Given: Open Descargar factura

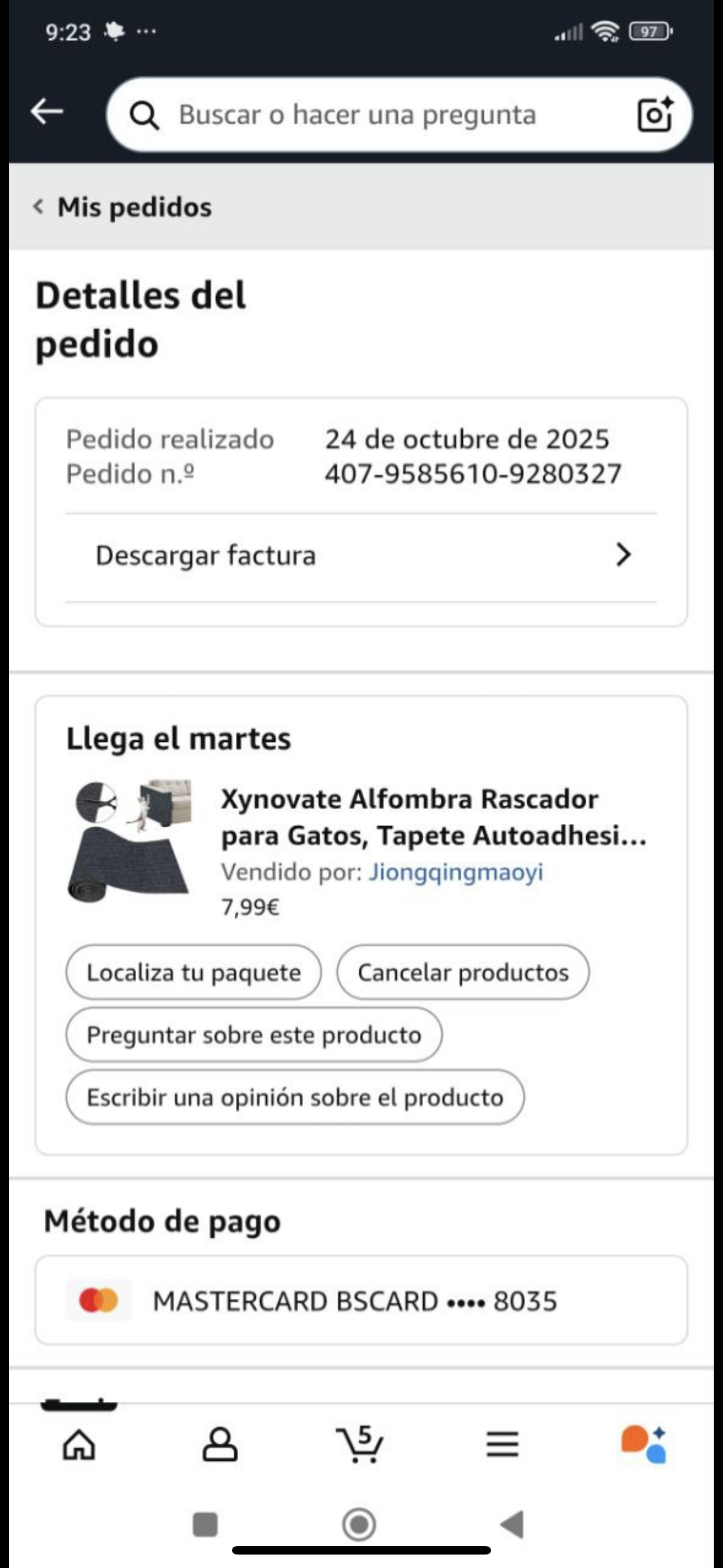Looking at the screenshot, I should [x=361, y=556].
